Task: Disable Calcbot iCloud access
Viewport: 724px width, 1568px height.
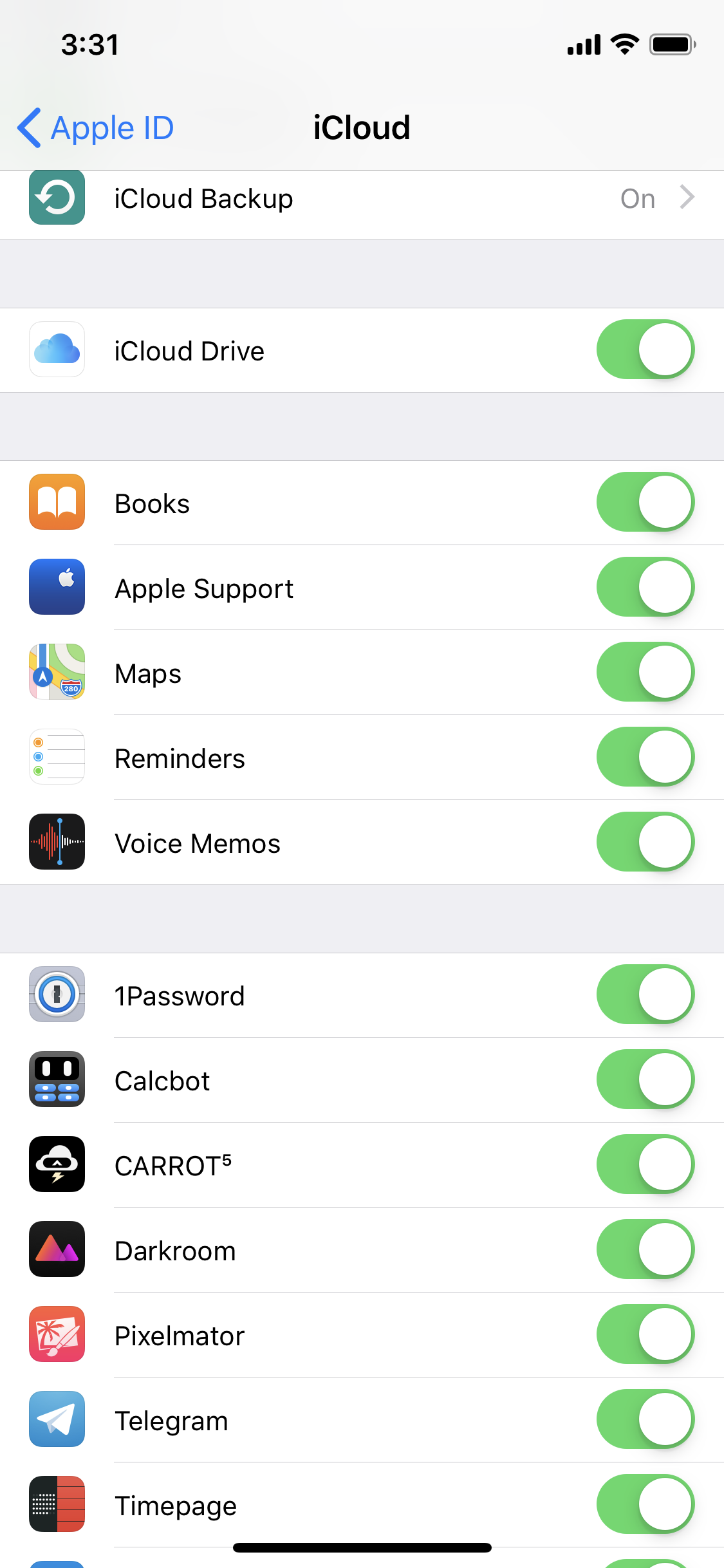Action: click(x=645, y=1079)
